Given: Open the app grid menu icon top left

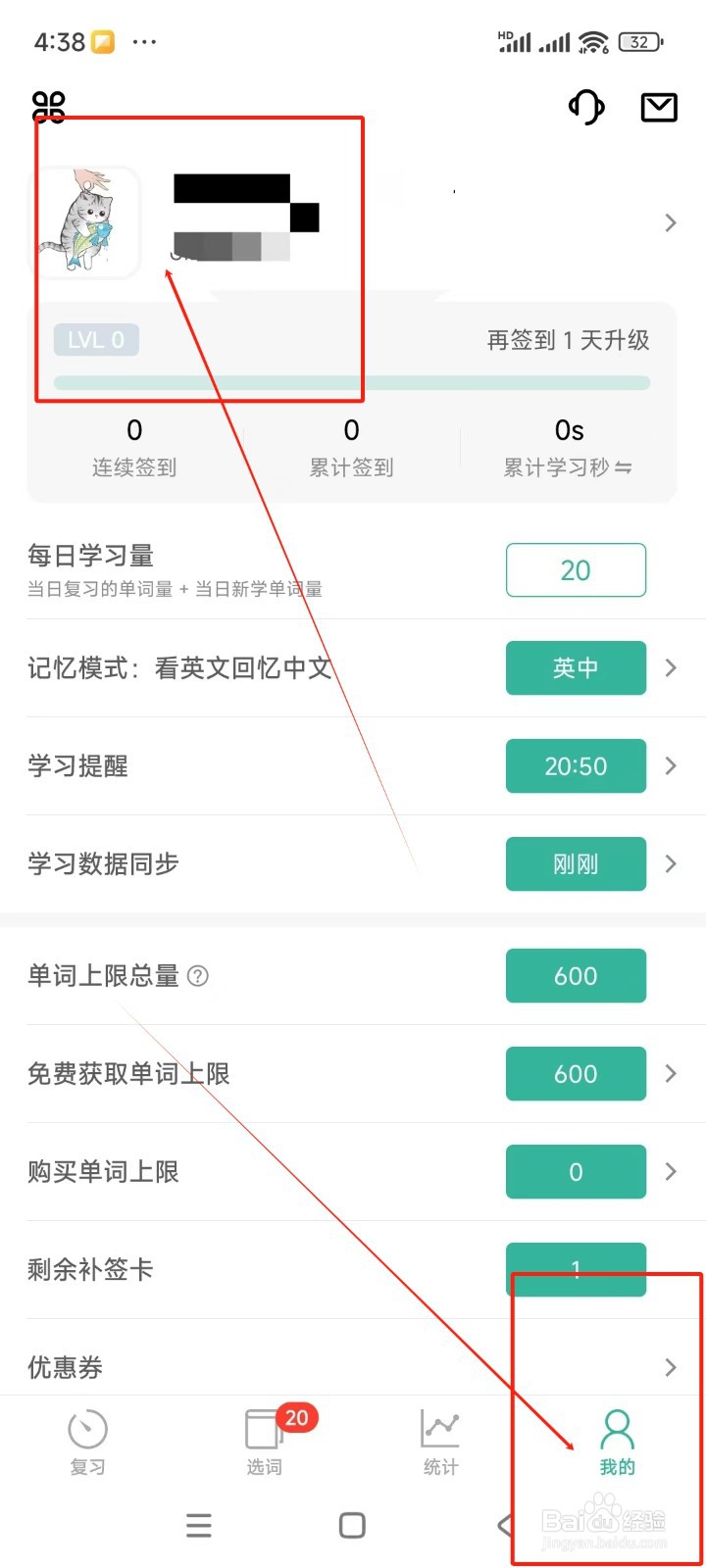Looking at the screenshot, I should (x=47, y=106).
